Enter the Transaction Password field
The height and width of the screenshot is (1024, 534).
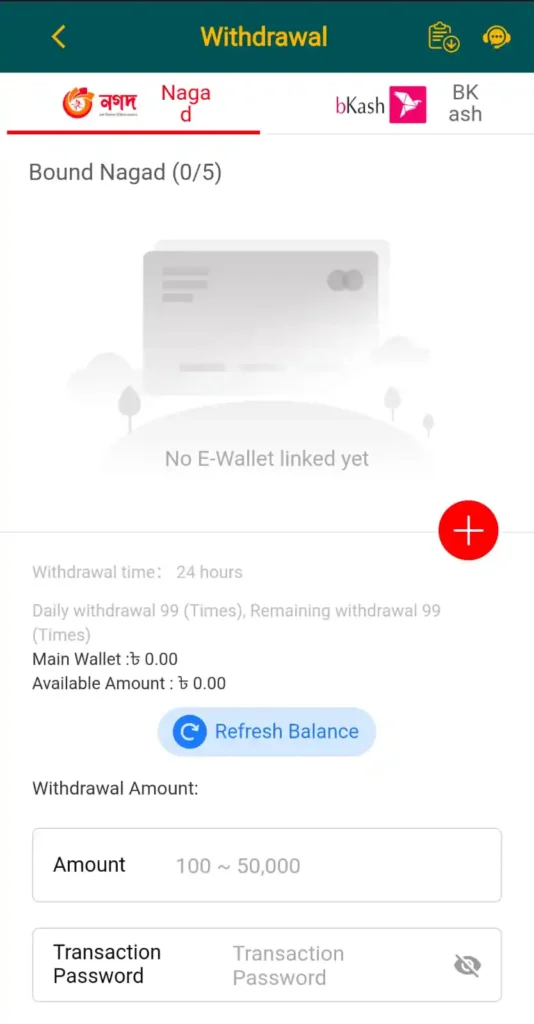(x=267, y=965)
